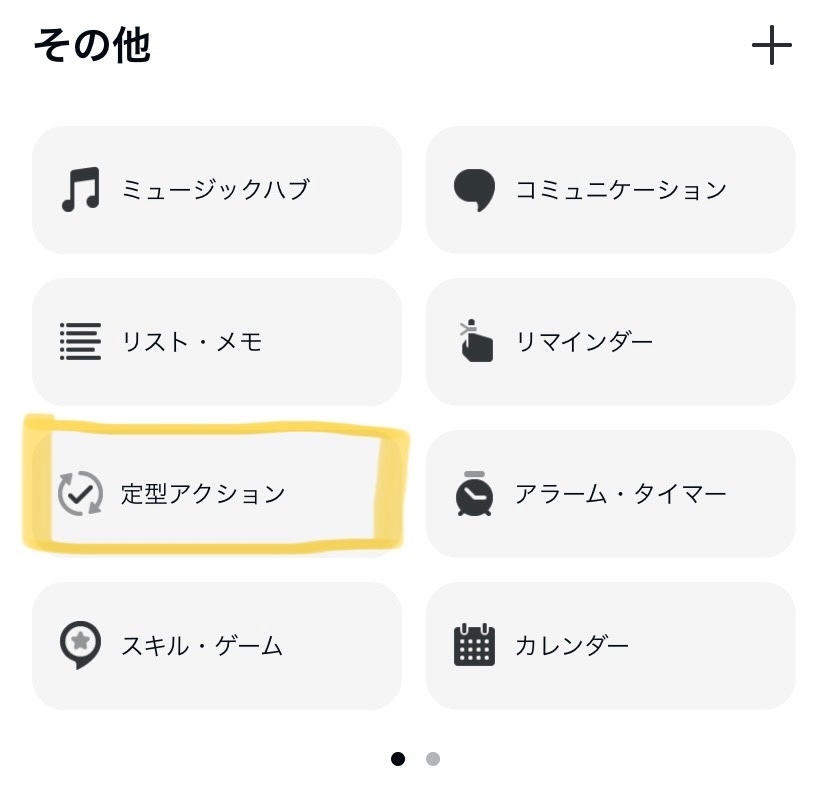Open アラーム・タイマー
Screen dimensions: 827x806
[x=610, y=494]
